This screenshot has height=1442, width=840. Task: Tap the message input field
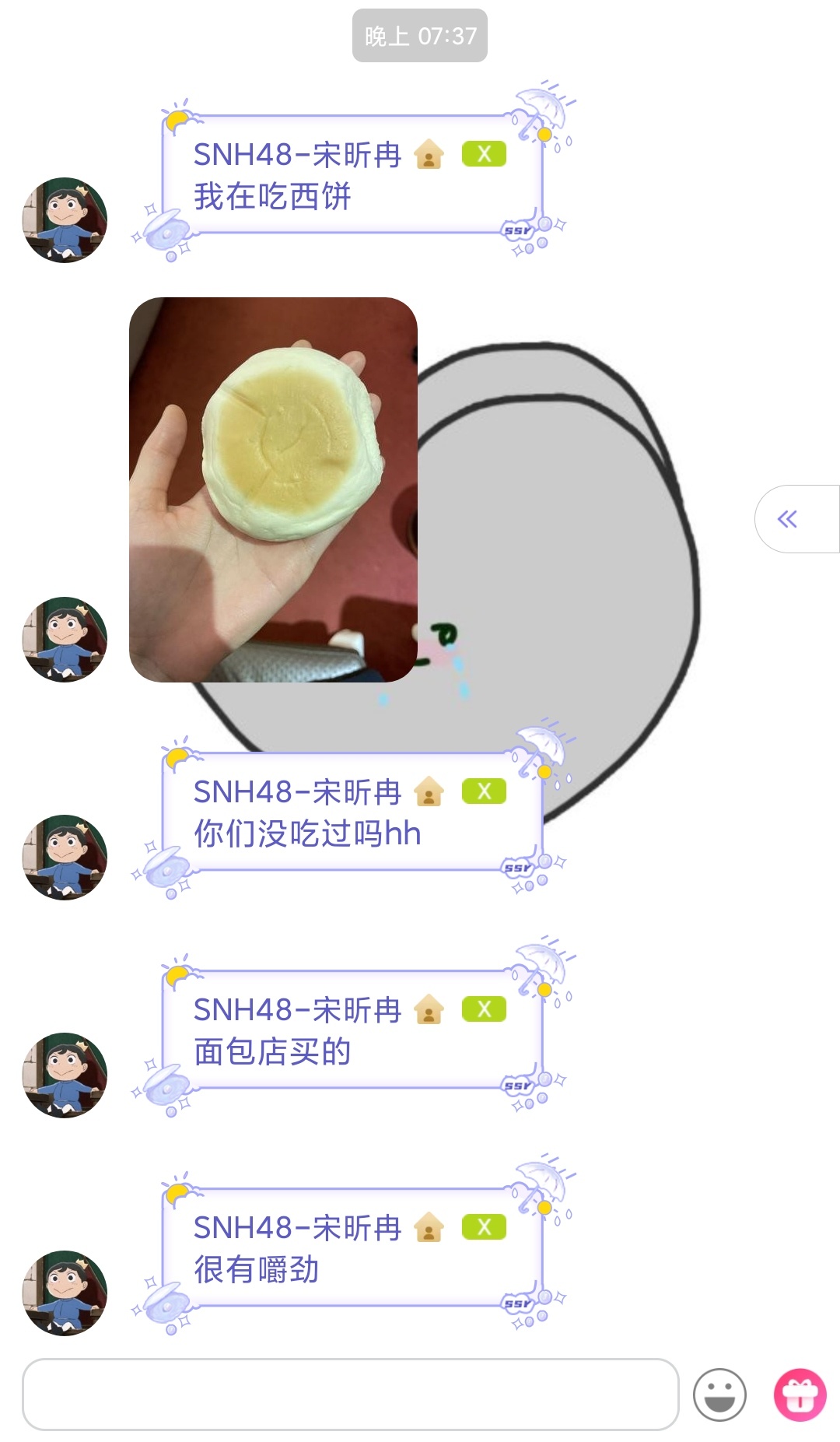pyautogui.click(x=350, y=1394)
